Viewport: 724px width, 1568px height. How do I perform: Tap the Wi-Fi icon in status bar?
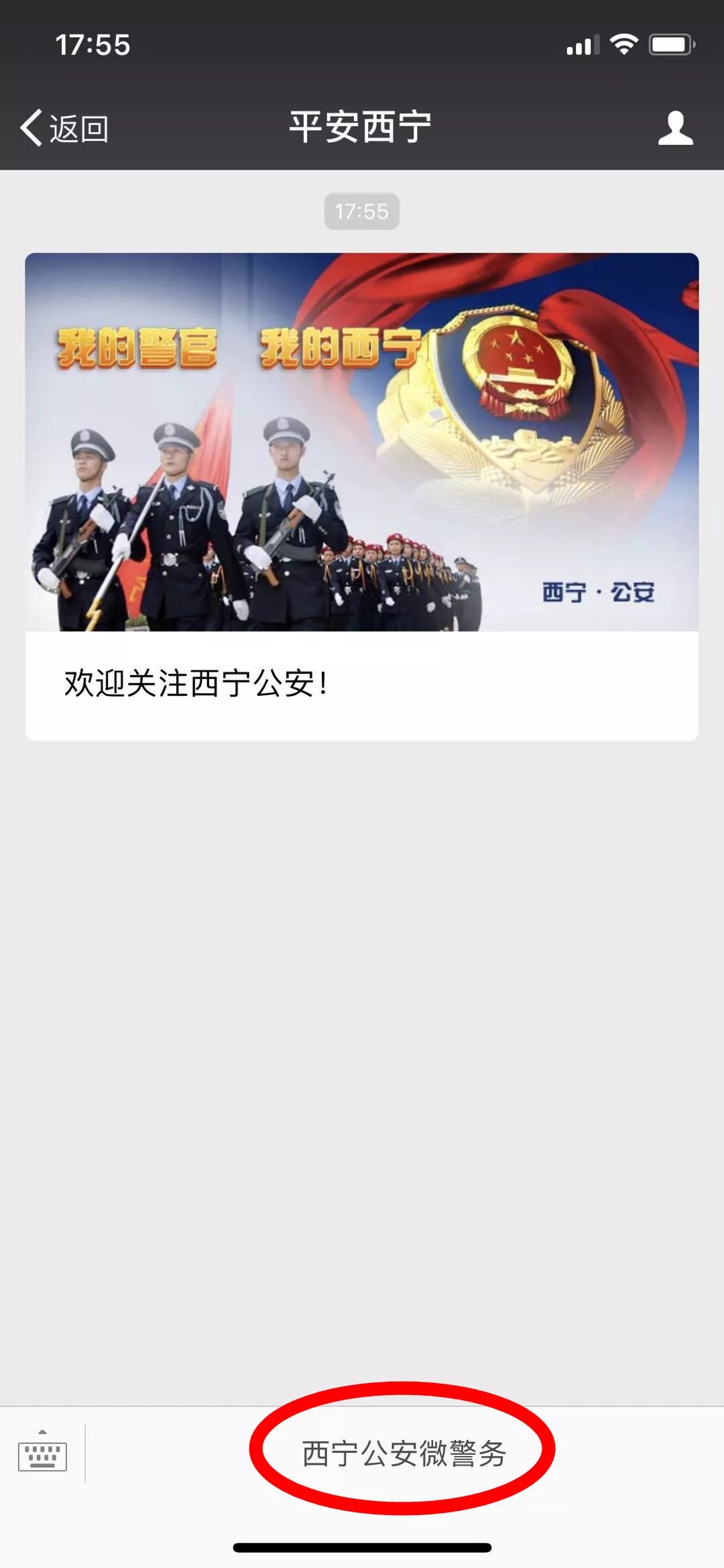(x=625, y=42)
